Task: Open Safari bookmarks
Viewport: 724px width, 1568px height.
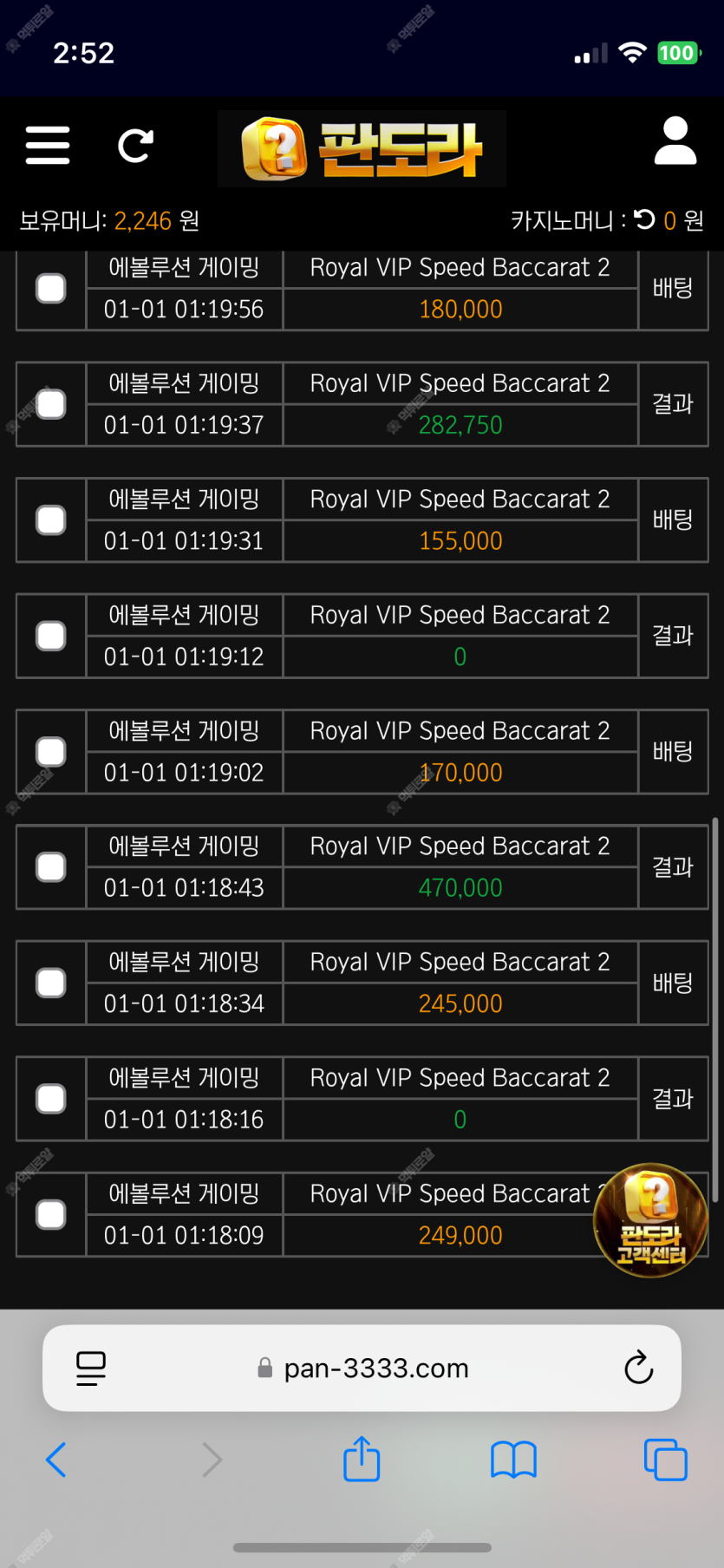Action: point(513,1460)
